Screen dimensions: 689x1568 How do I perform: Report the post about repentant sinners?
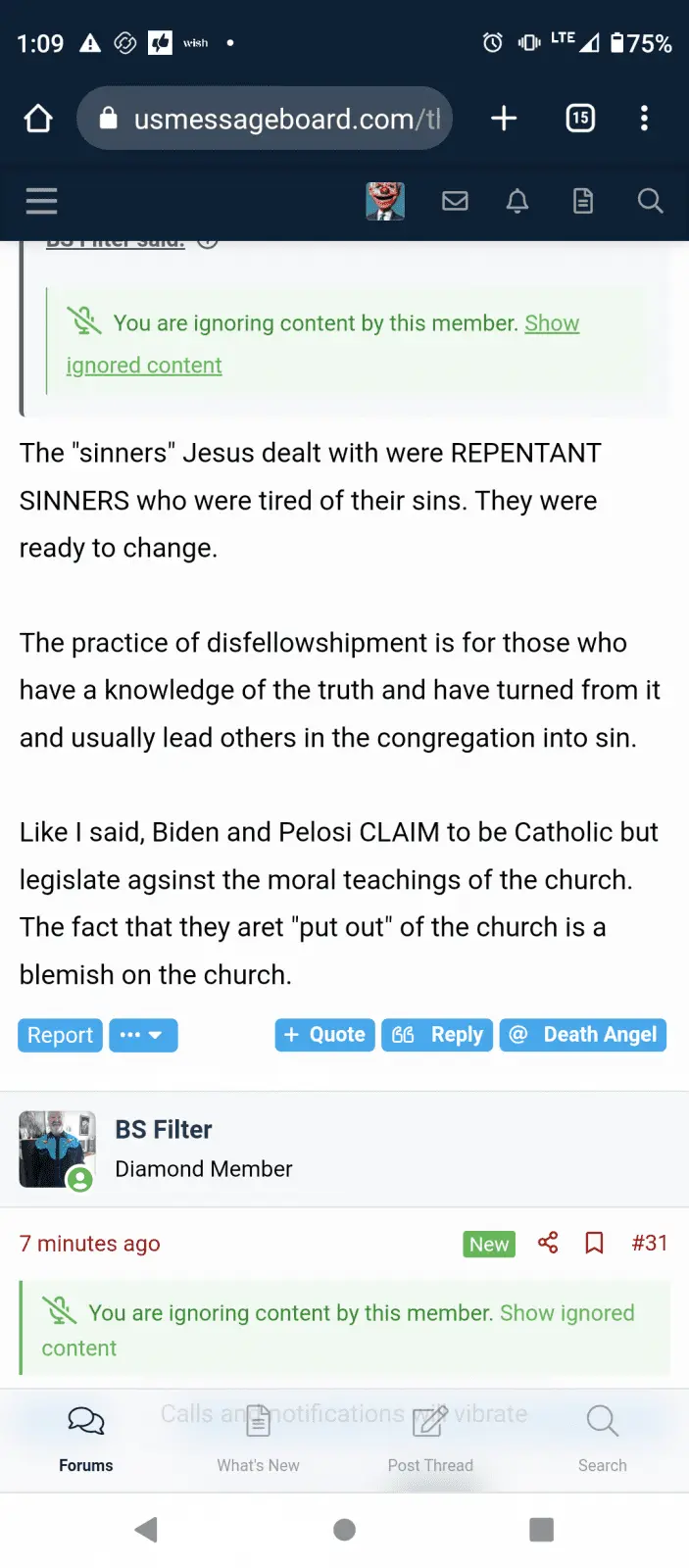coord(60,1035)
